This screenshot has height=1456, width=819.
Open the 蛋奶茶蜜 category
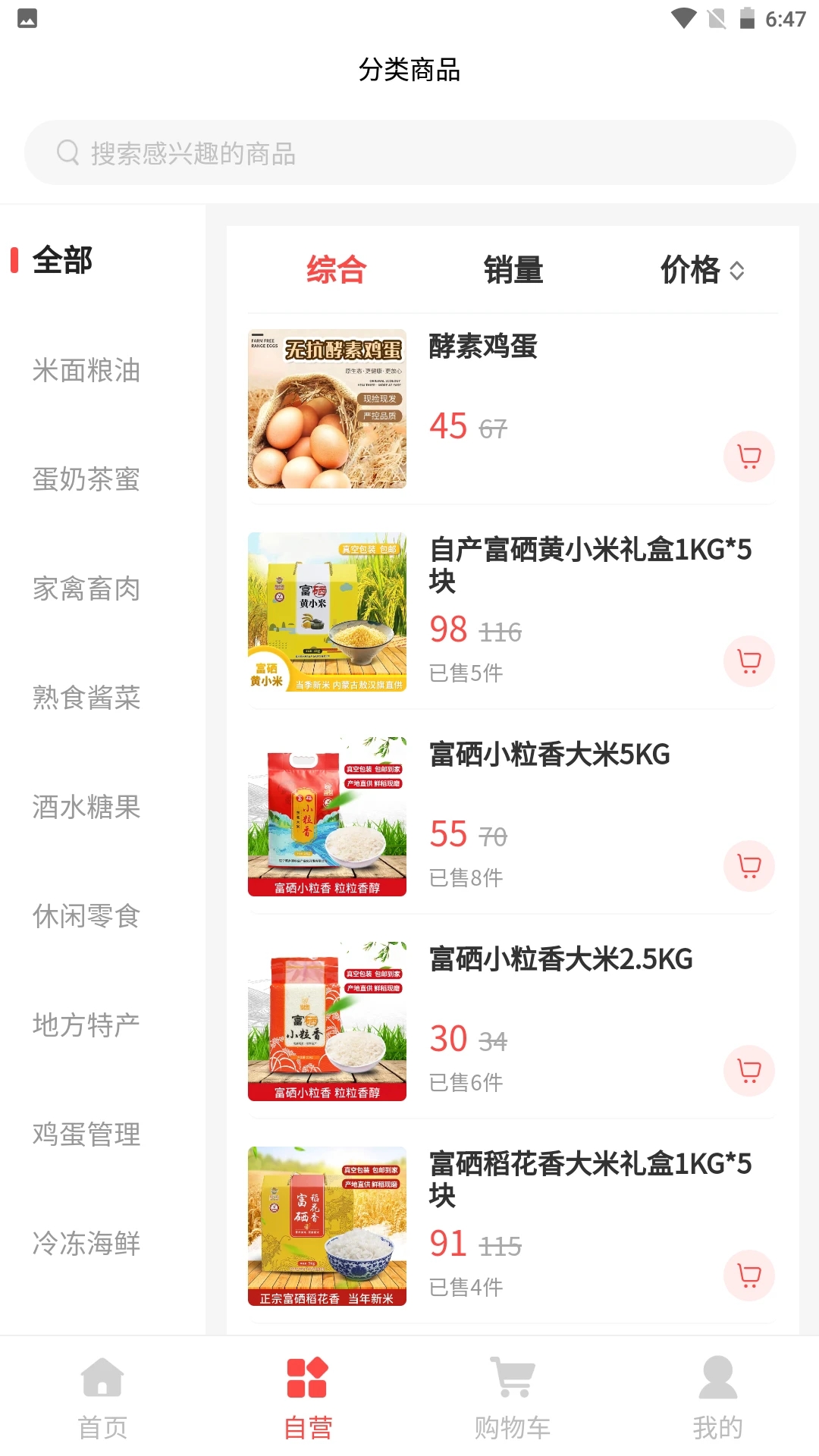[86, 479]
